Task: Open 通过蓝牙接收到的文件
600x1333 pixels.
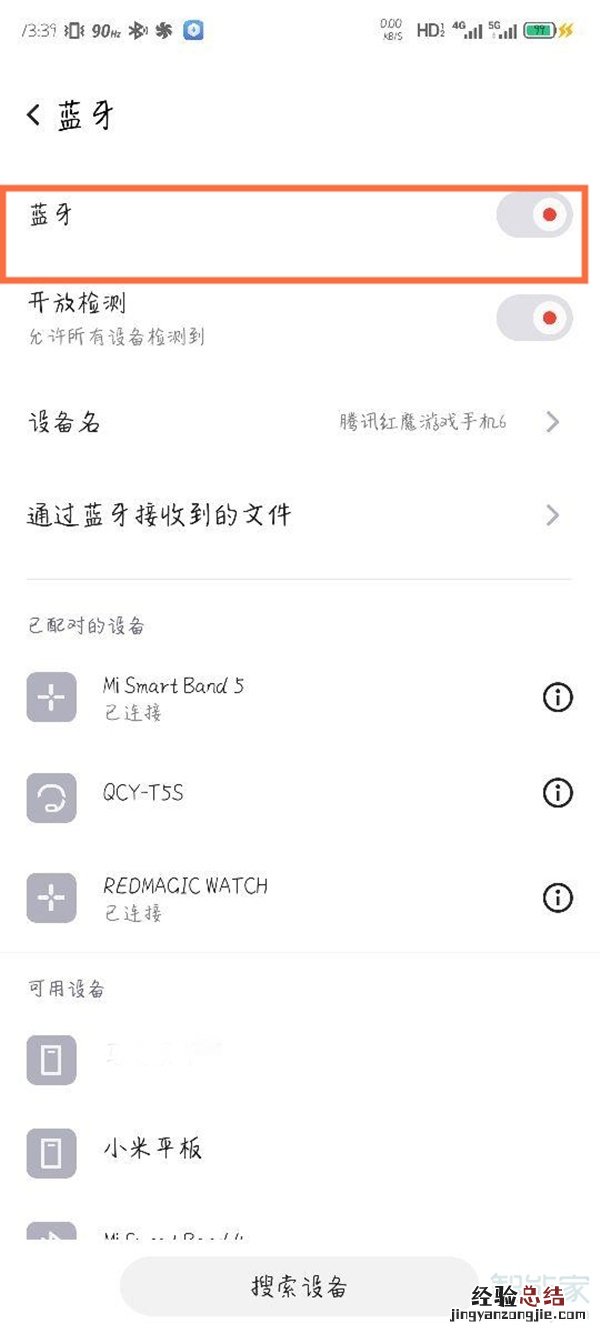Action: click(x=298, y=515)
